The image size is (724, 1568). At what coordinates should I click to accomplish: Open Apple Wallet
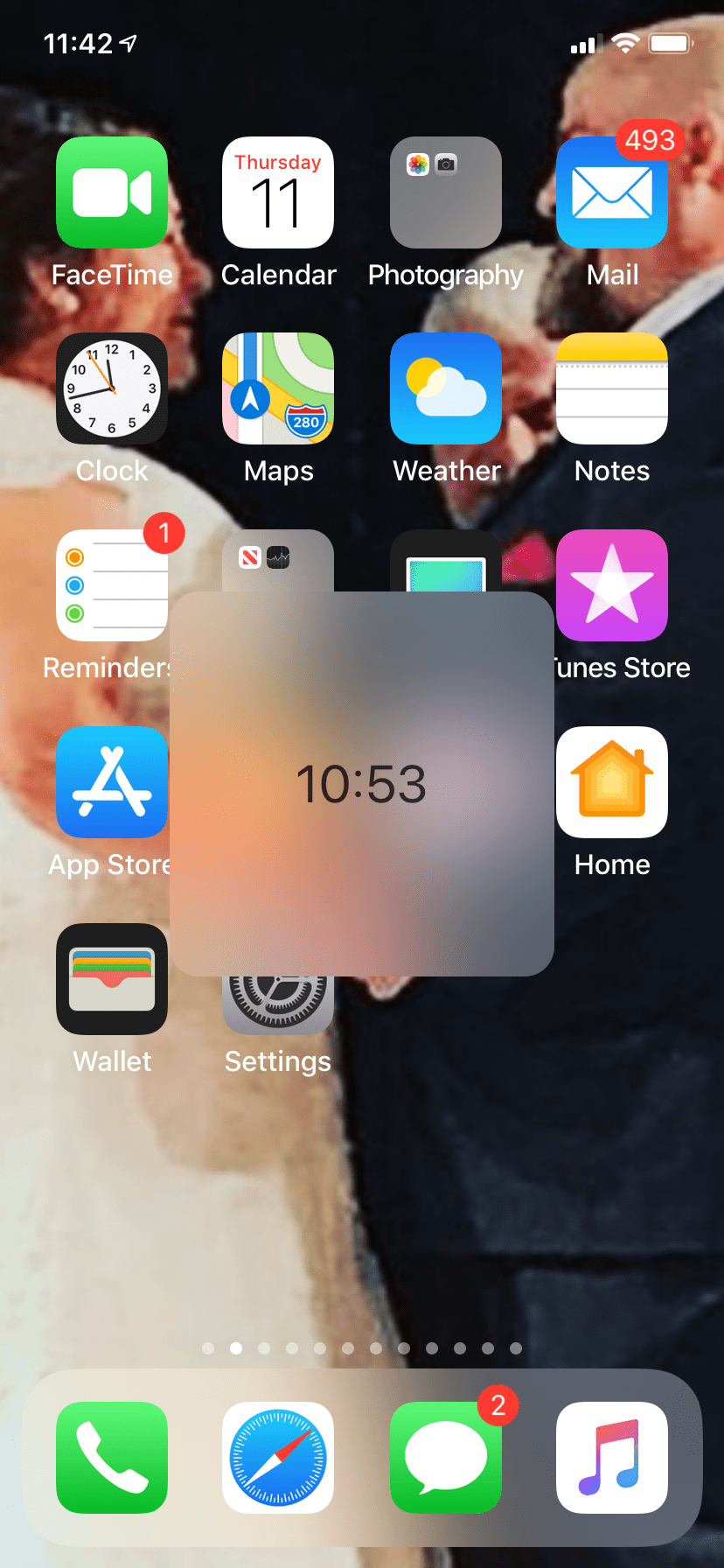[x=112, y=979]
